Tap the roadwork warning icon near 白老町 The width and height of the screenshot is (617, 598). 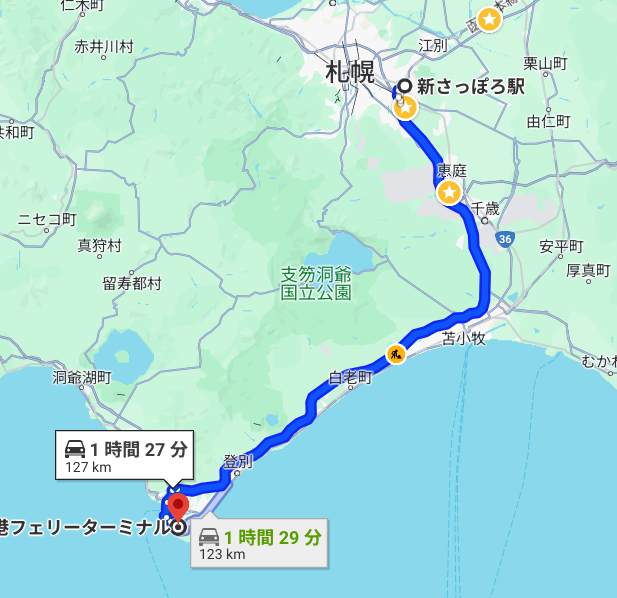396,354
